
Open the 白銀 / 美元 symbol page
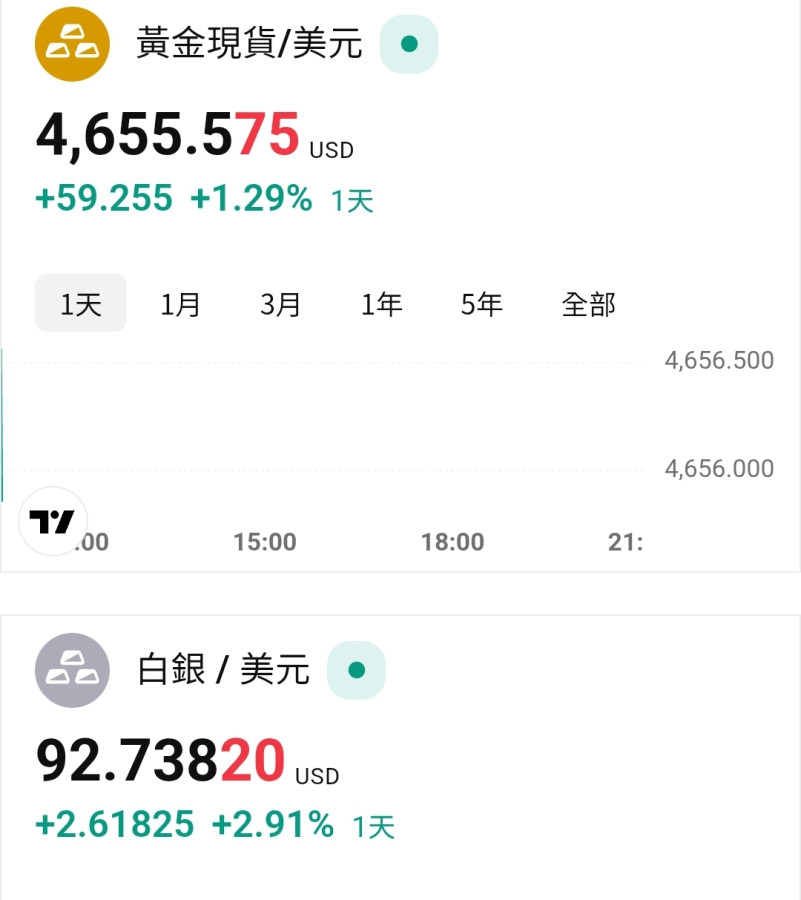224,670
